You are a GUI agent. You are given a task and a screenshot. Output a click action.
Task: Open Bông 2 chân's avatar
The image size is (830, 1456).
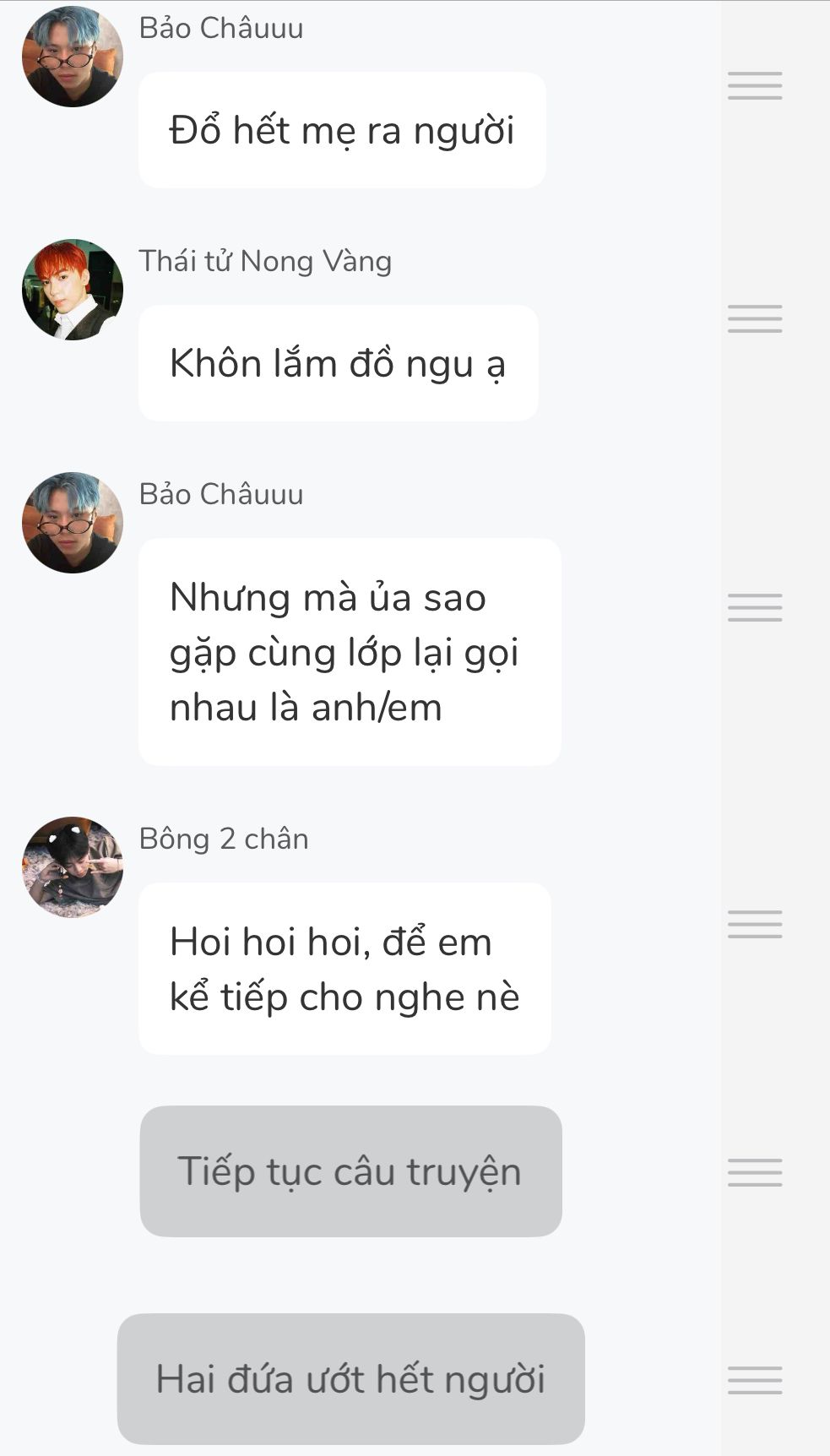pyautogui.click(x=73, y=867)
